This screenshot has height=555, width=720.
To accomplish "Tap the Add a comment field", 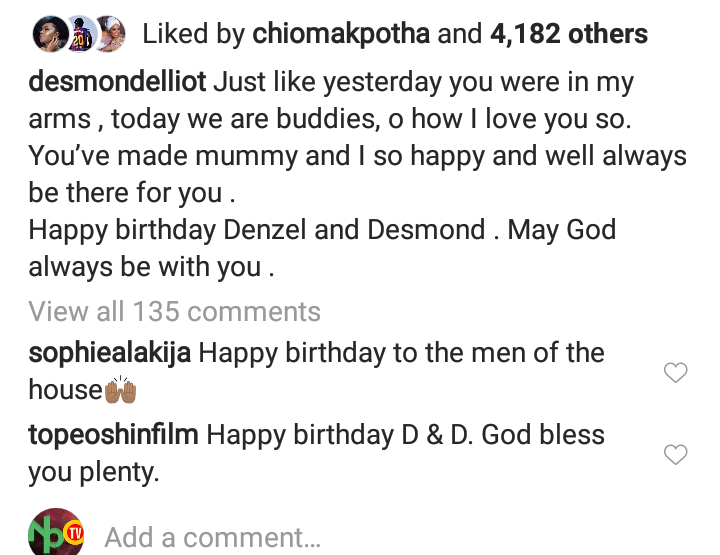I will point(212,538).
